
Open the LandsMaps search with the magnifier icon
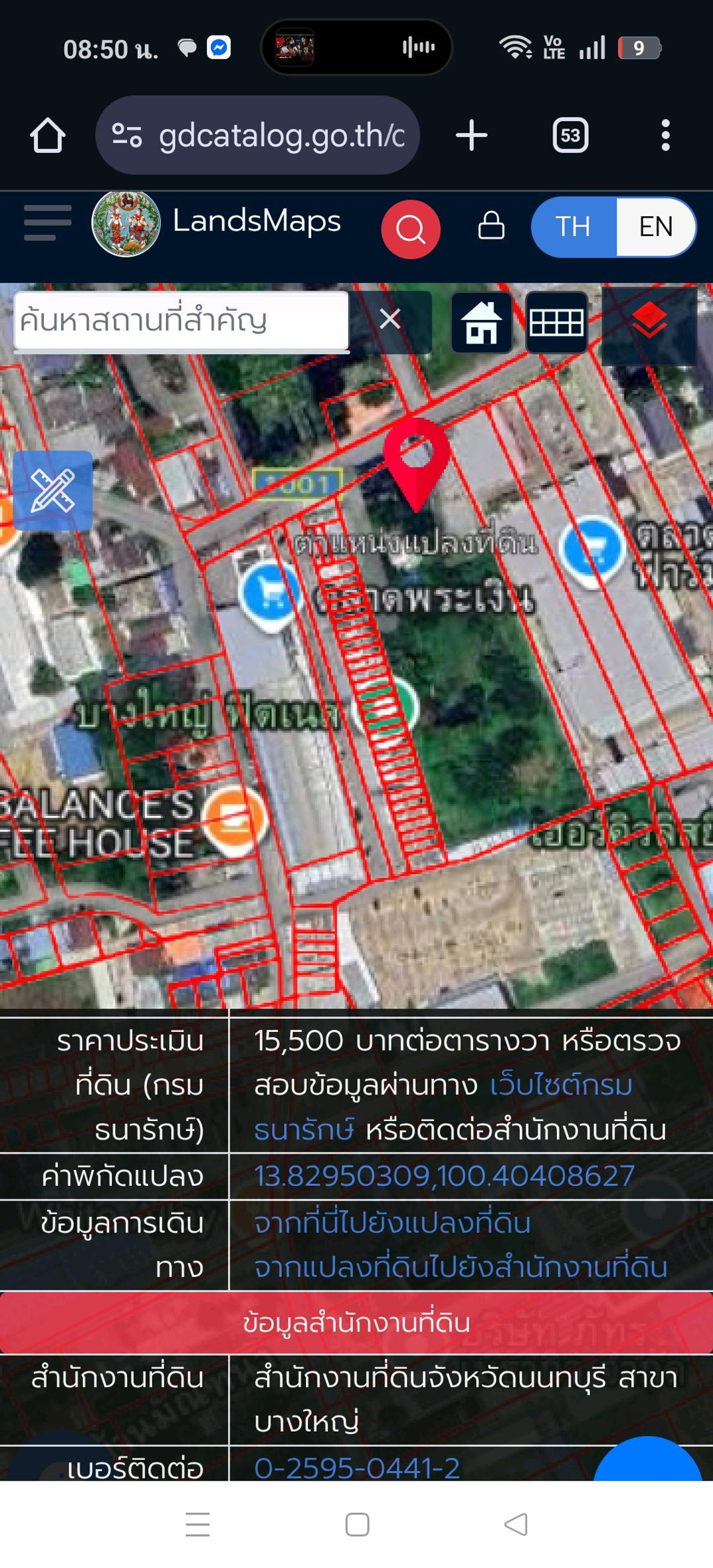pos(411,228)
